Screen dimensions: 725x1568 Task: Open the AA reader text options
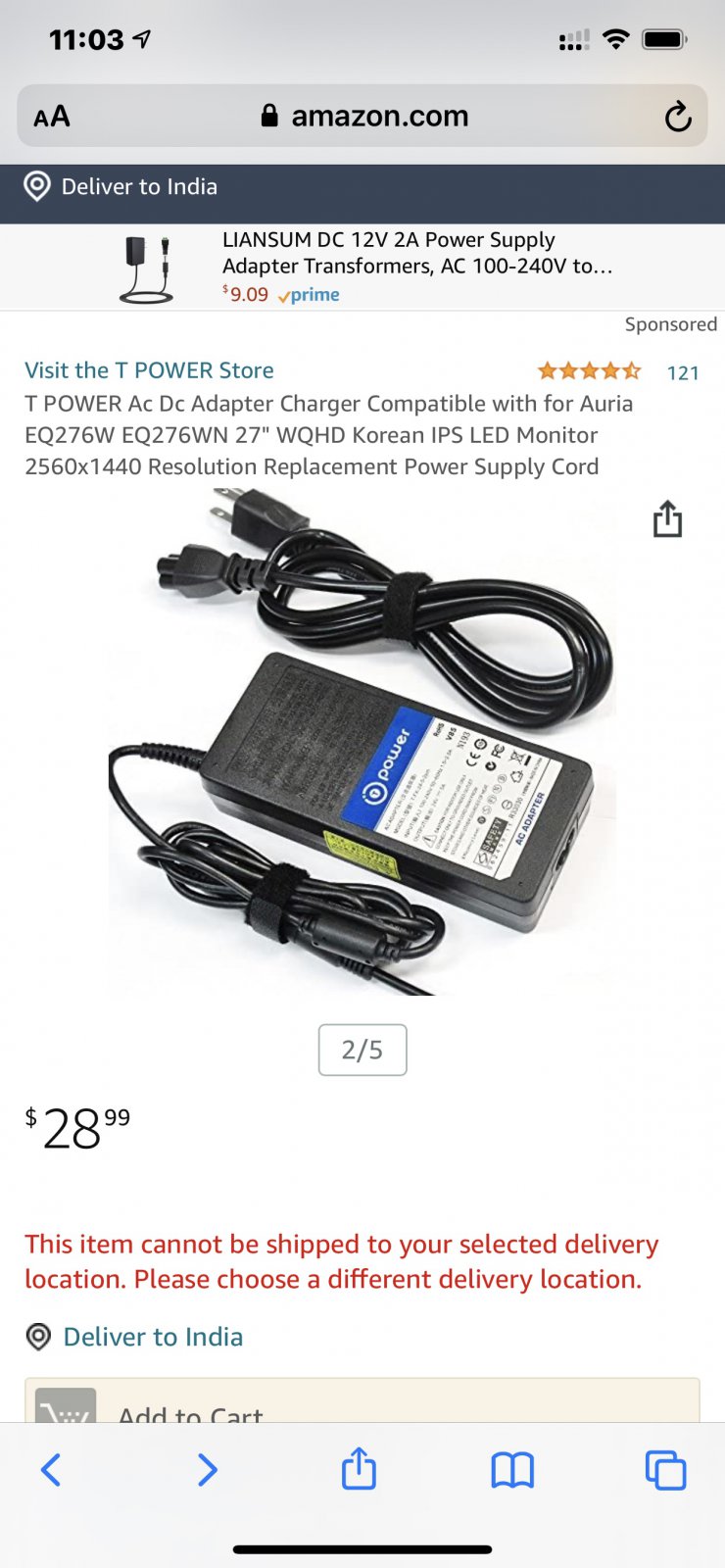(x=52, y=117)
